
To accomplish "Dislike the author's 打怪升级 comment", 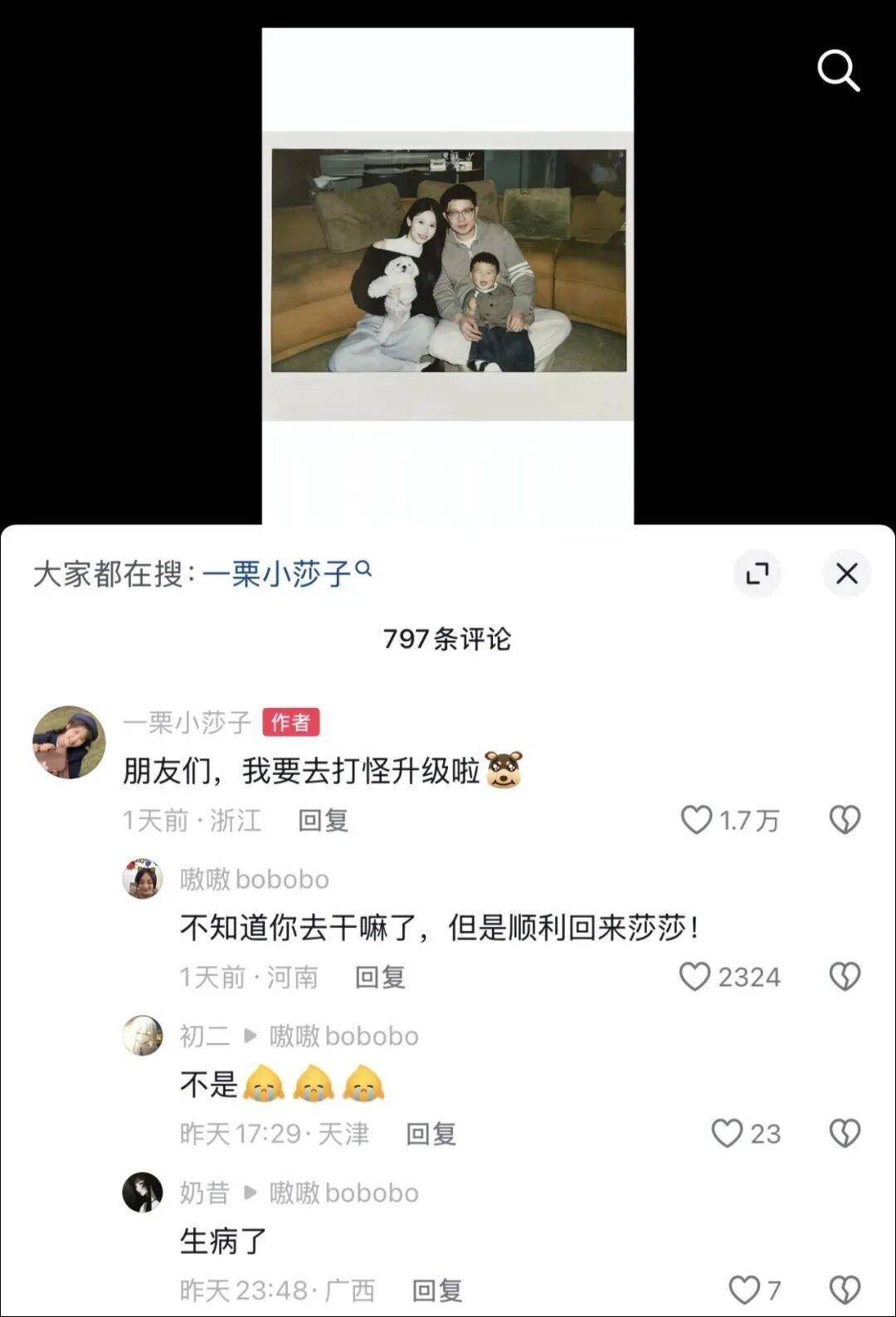I will 845,820.
